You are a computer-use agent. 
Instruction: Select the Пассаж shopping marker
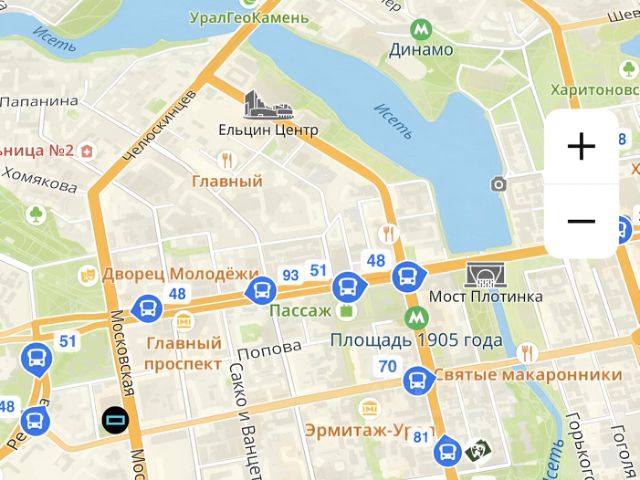347,311
